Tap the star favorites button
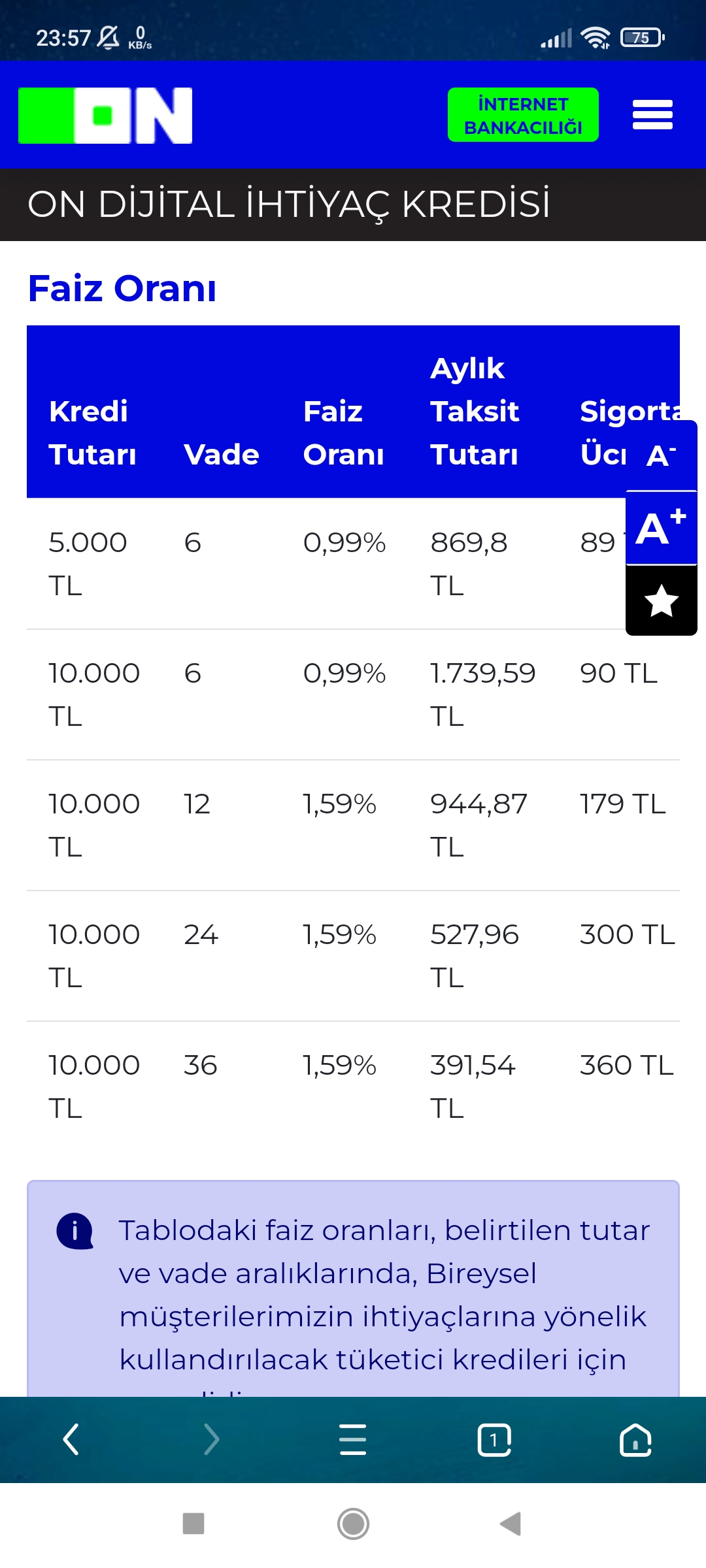706x1568 pixels. pos(661,600)
